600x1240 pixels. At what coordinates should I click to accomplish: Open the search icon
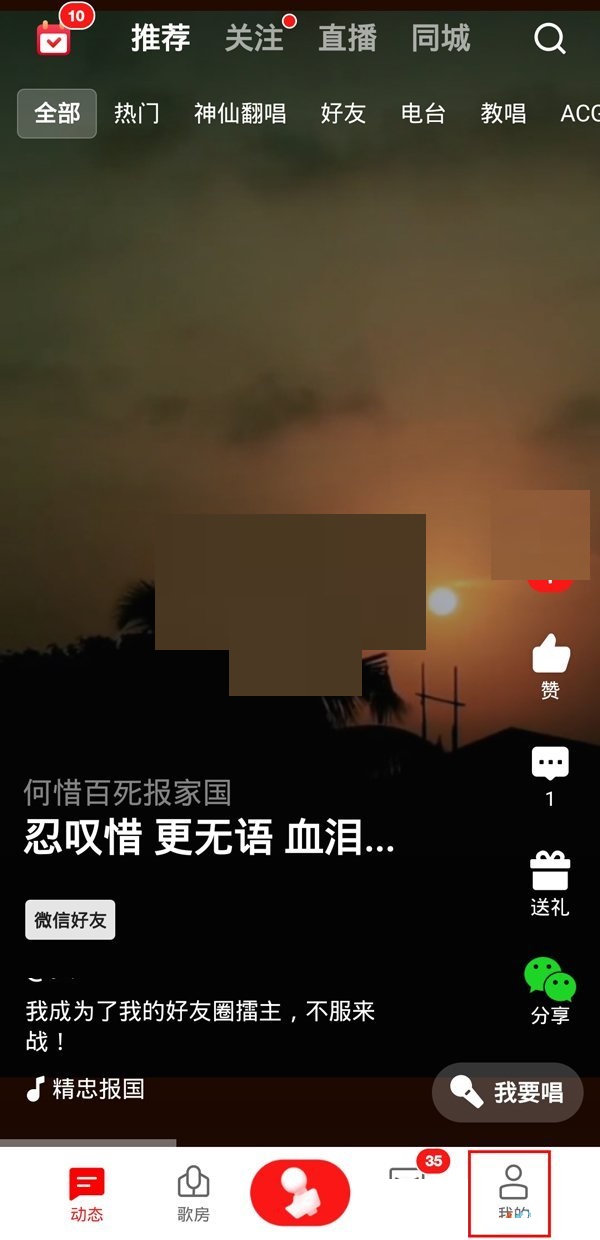[549, 39]
